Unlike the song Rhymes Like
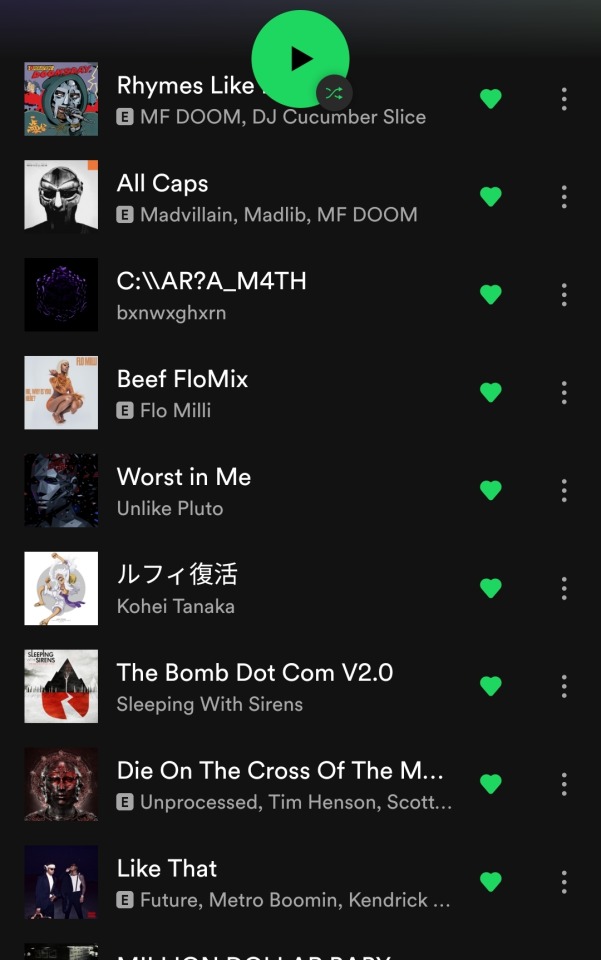The width and height of the screenshot is (601, 960). 490,99
